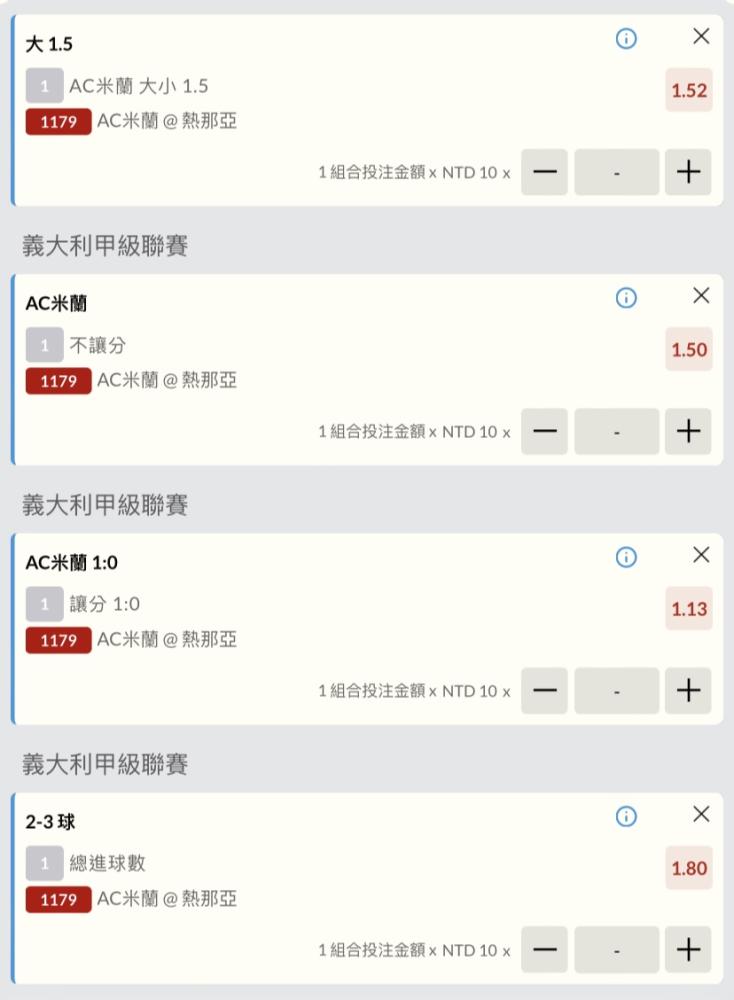The width and height of the screenshot is (734, 1000).
Task: Open info for the 2-3 球 bet
Action: 626,817
